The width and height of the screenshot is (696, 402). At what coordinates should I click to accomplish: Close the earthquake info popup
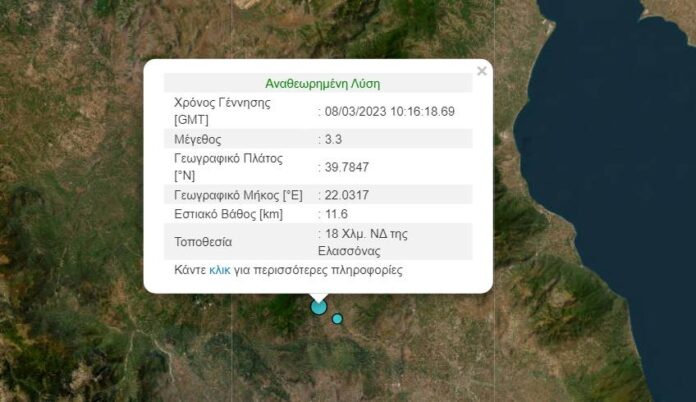pos(482,71)
